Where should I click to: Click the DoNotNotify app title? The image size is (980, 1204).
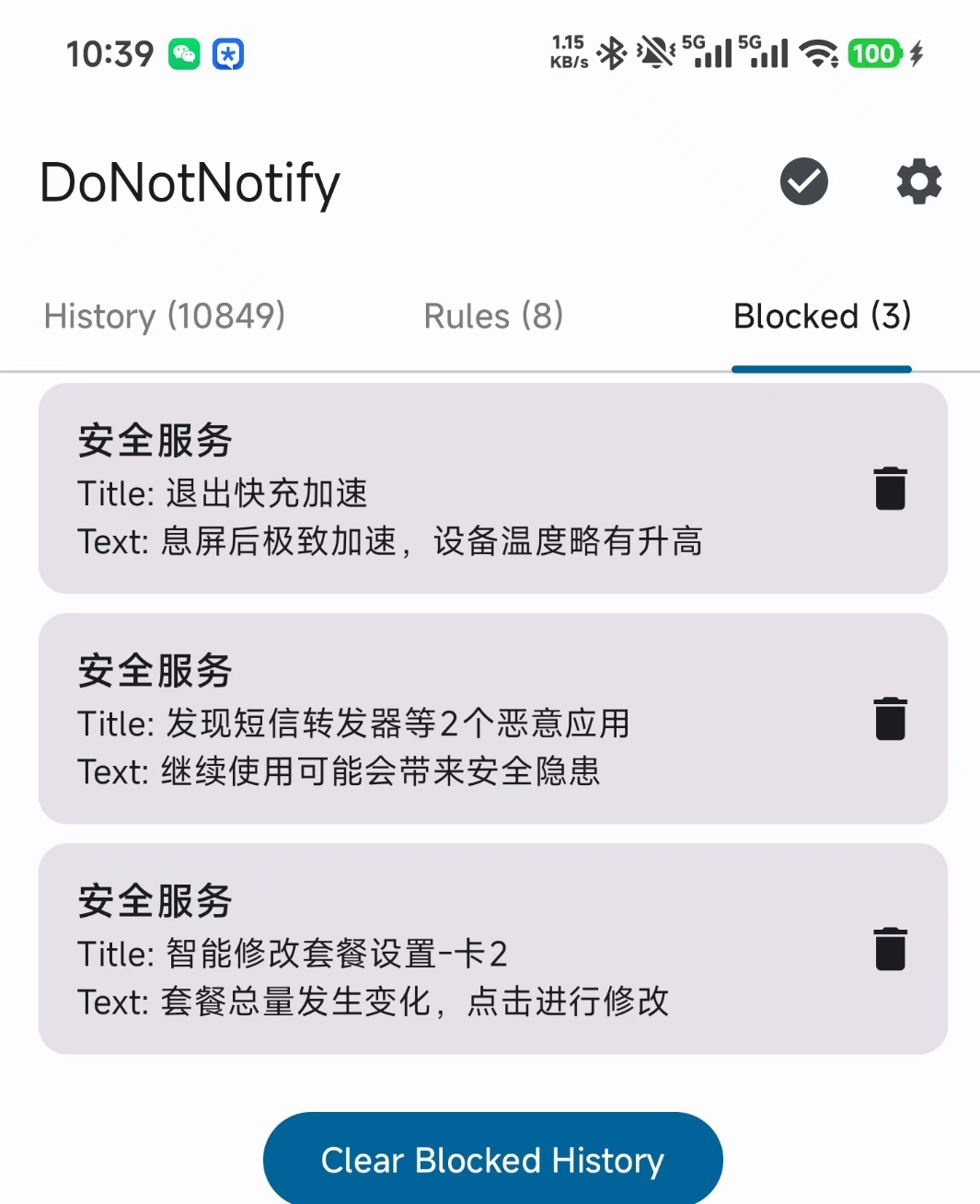click(x=190, y=183)
